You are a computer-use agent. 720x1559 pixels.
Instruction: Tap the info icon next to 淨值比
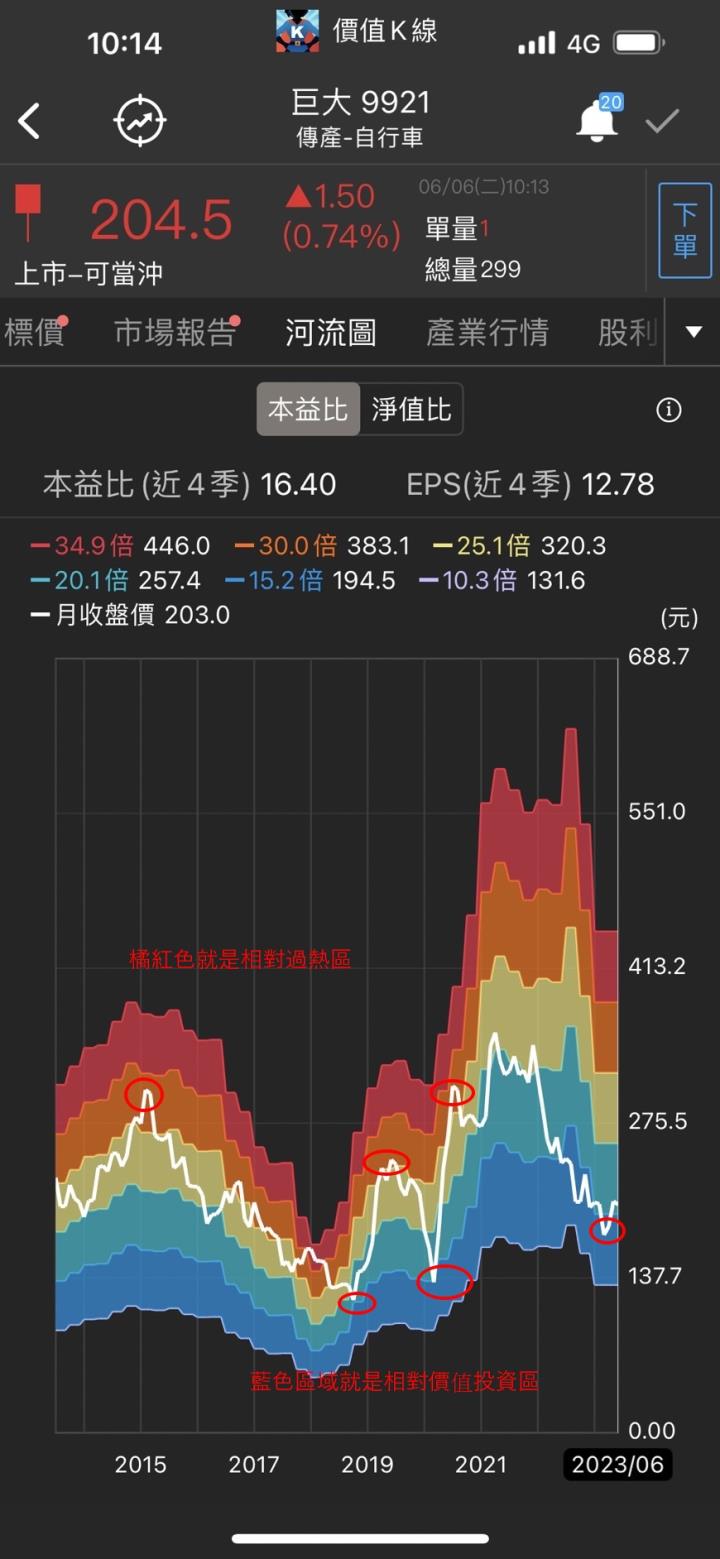[668, 410]
